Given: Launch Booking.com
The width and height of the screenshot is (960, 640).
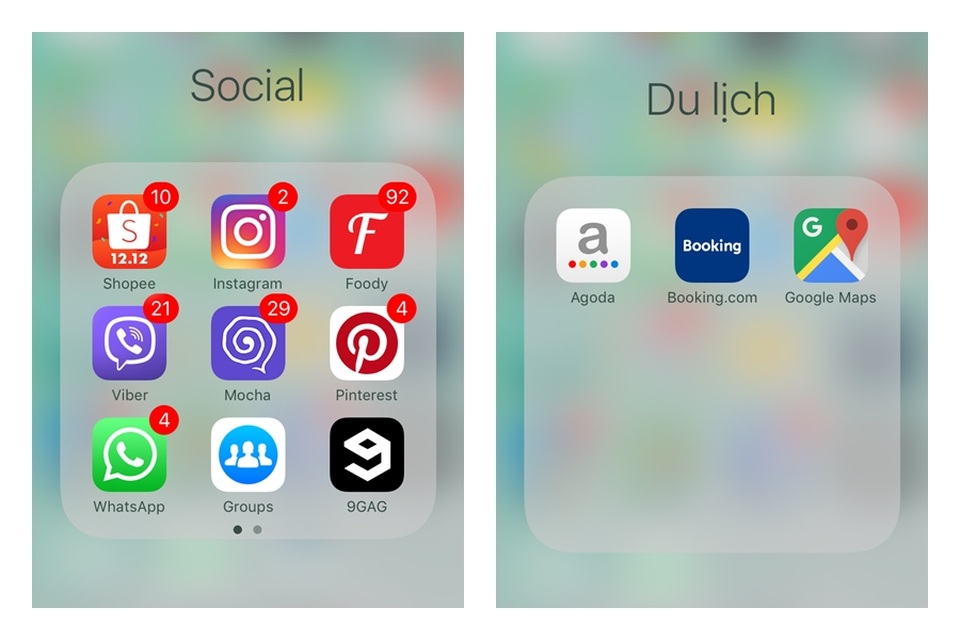Looking at the screenshot, I should [712, 246].
